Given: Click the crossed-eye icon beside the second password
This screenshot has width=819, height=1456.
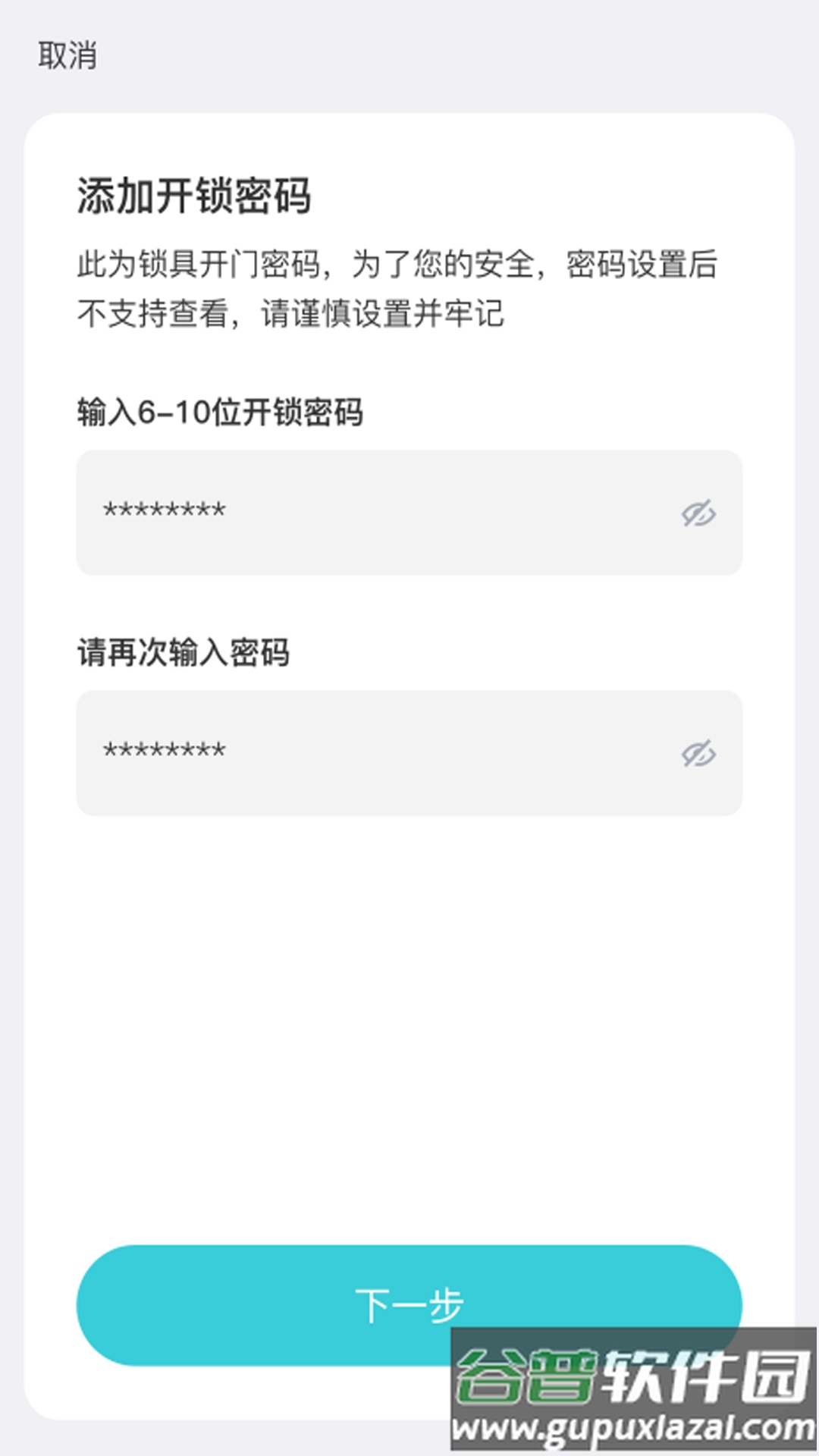Looking at the screenshot, I should pos(700,755).
